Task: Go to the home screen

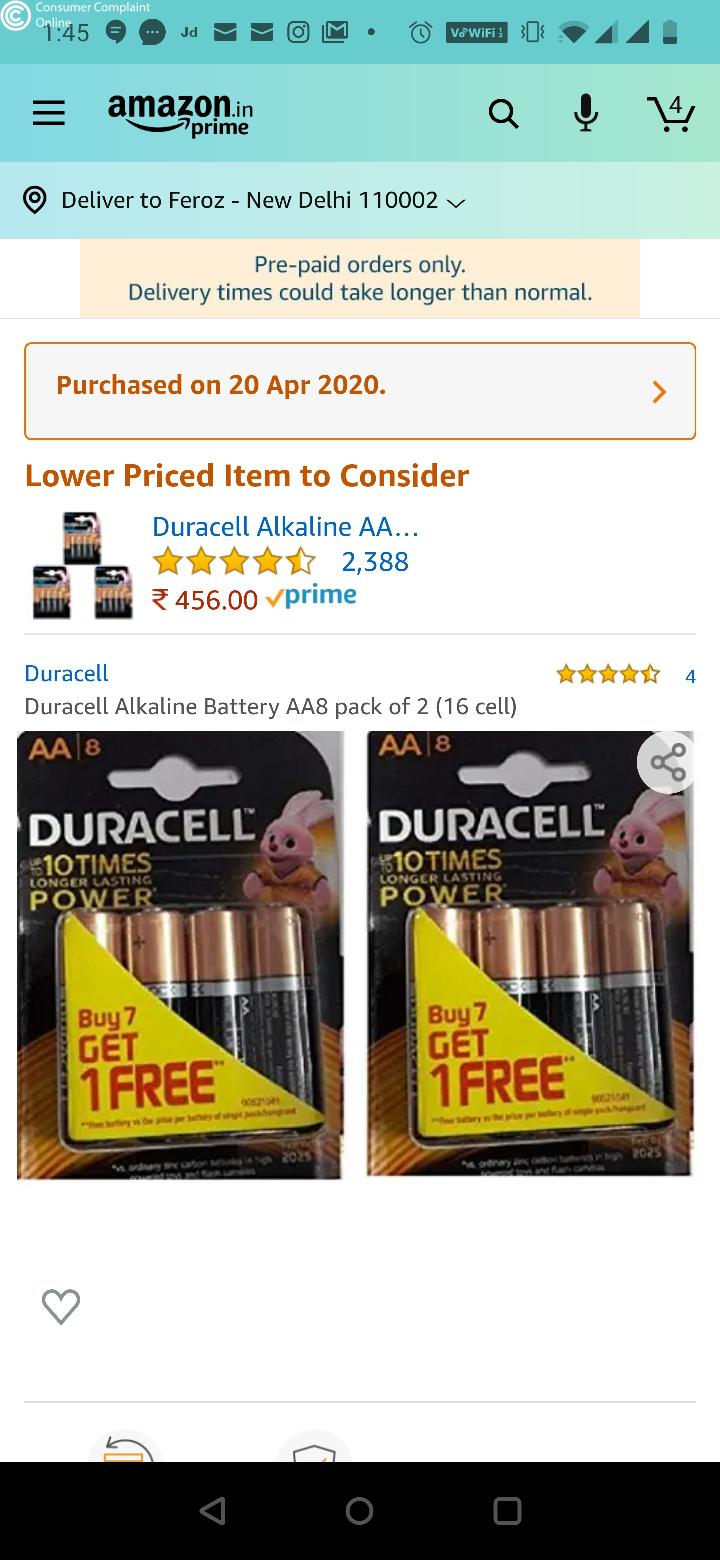Action: 360,1510
